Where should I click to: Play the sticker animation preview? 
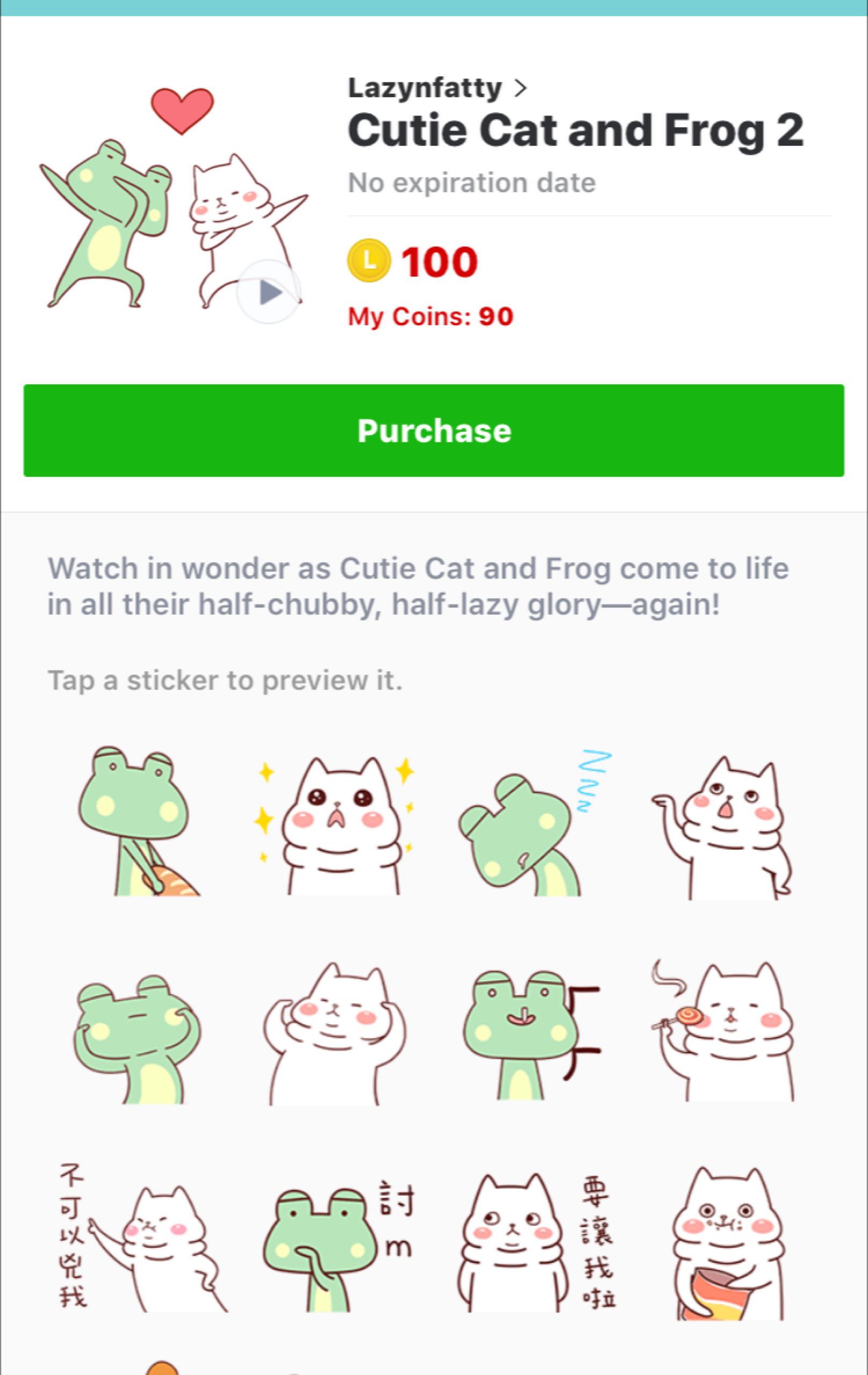(269, 292)
